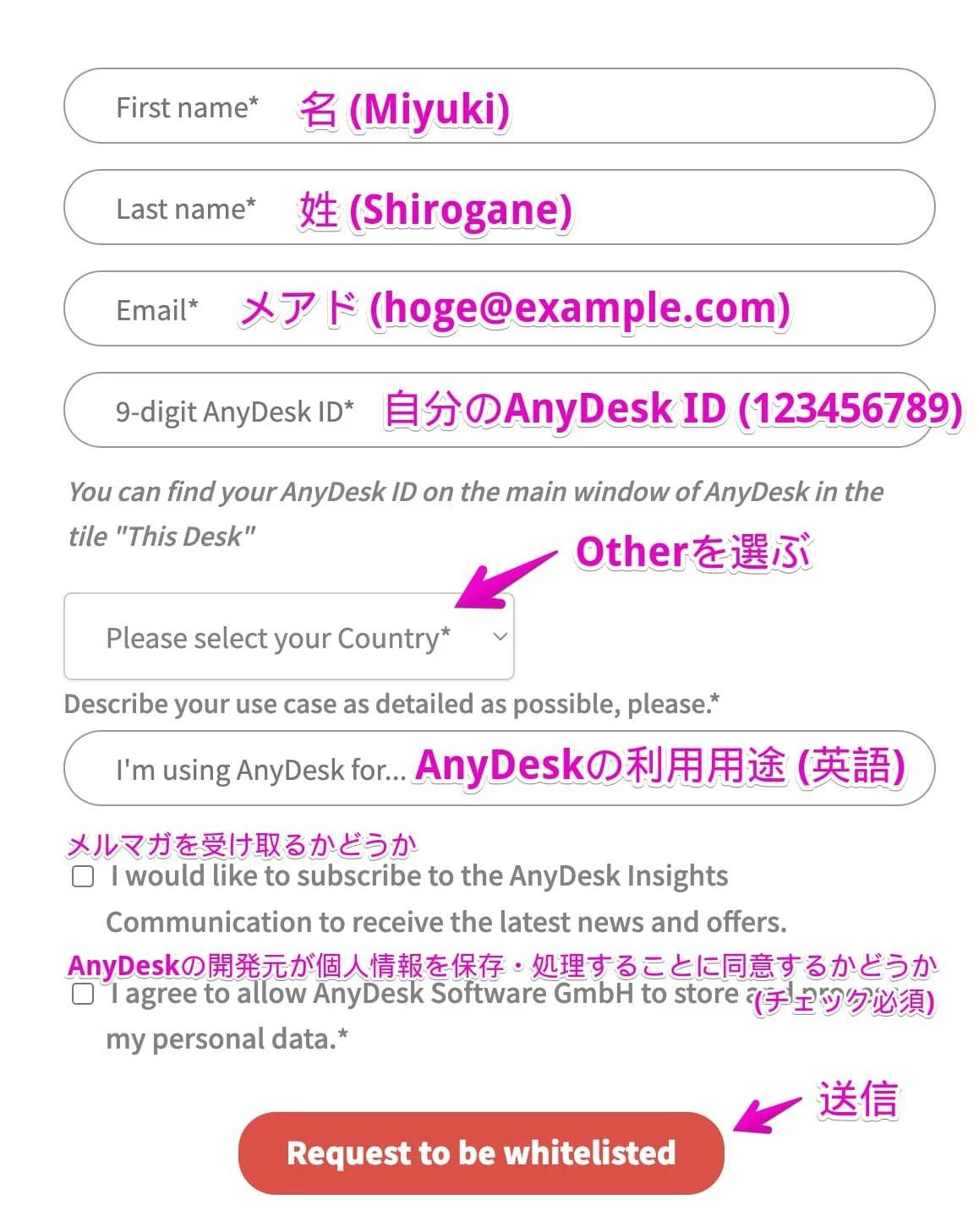This screenshot has height=1232, width=979.
Task: Submit with Request to be whitelisted
Action: coord(481,1153)
